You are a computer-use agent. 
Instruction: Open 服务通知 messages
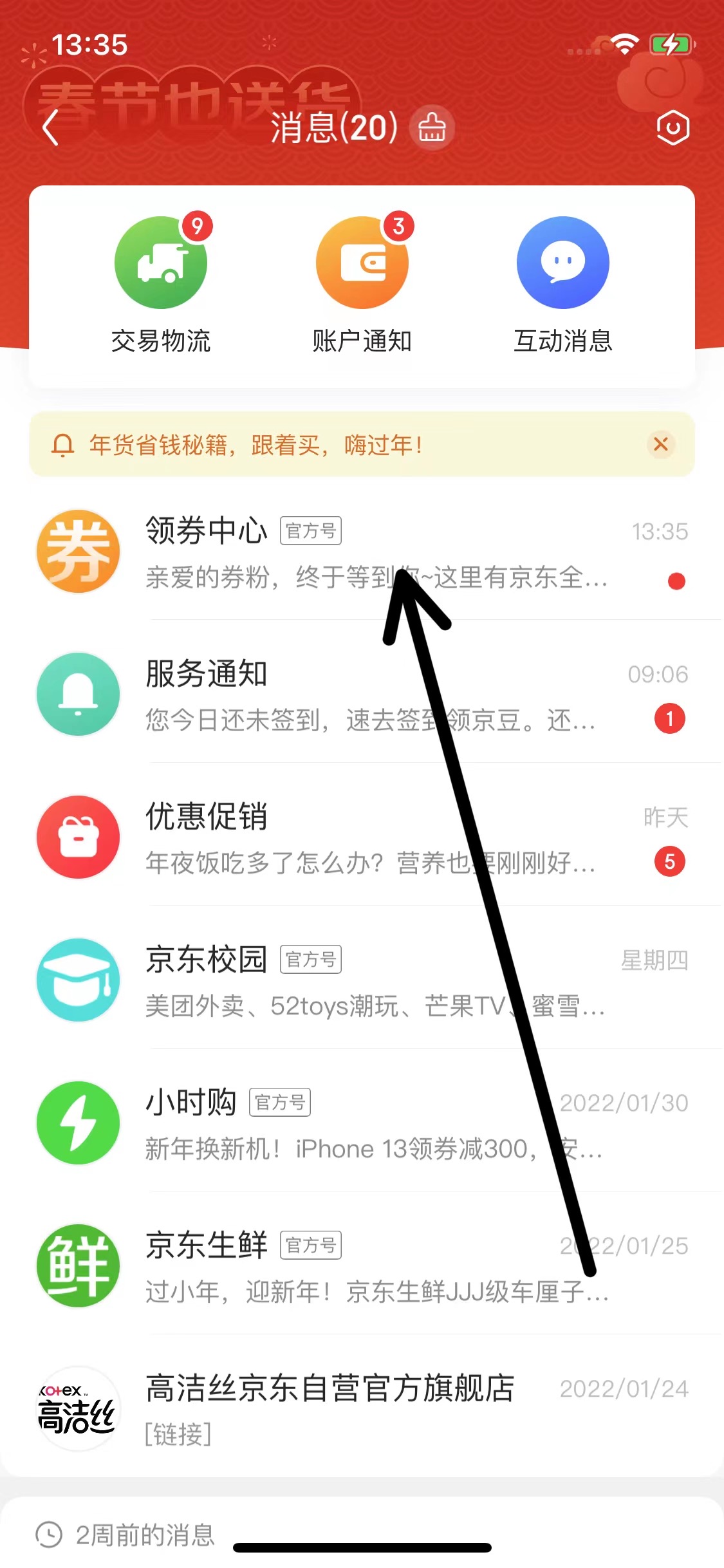(360, 695)
